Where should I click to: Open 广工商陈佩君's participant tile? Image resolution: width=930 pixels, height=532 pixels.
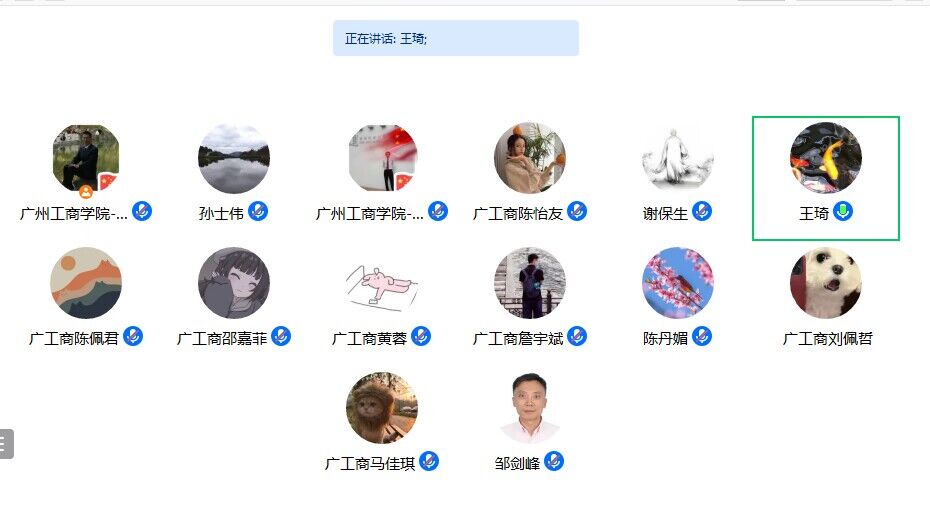(x=86, y=284)
